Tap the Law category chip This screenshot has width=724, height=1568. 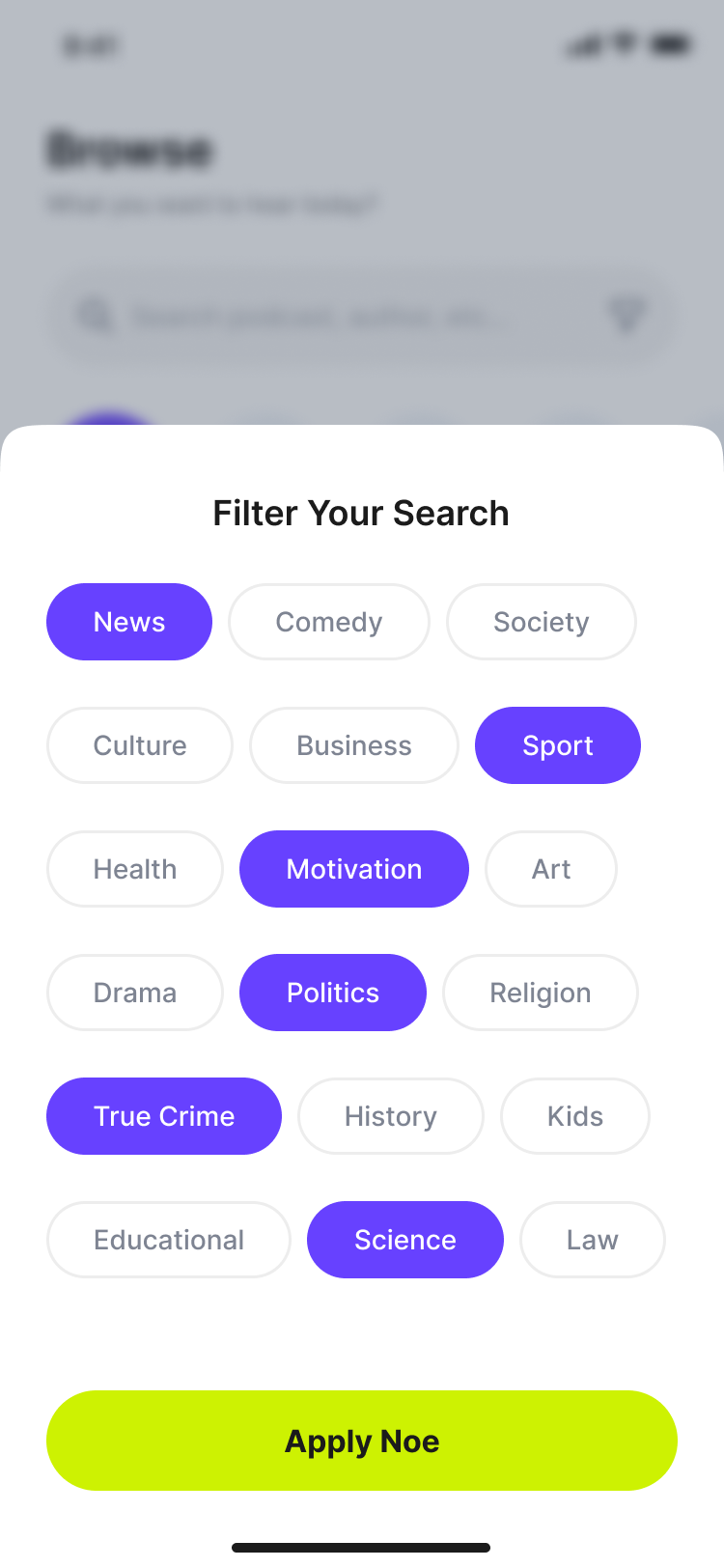(x=592, y=1240)
